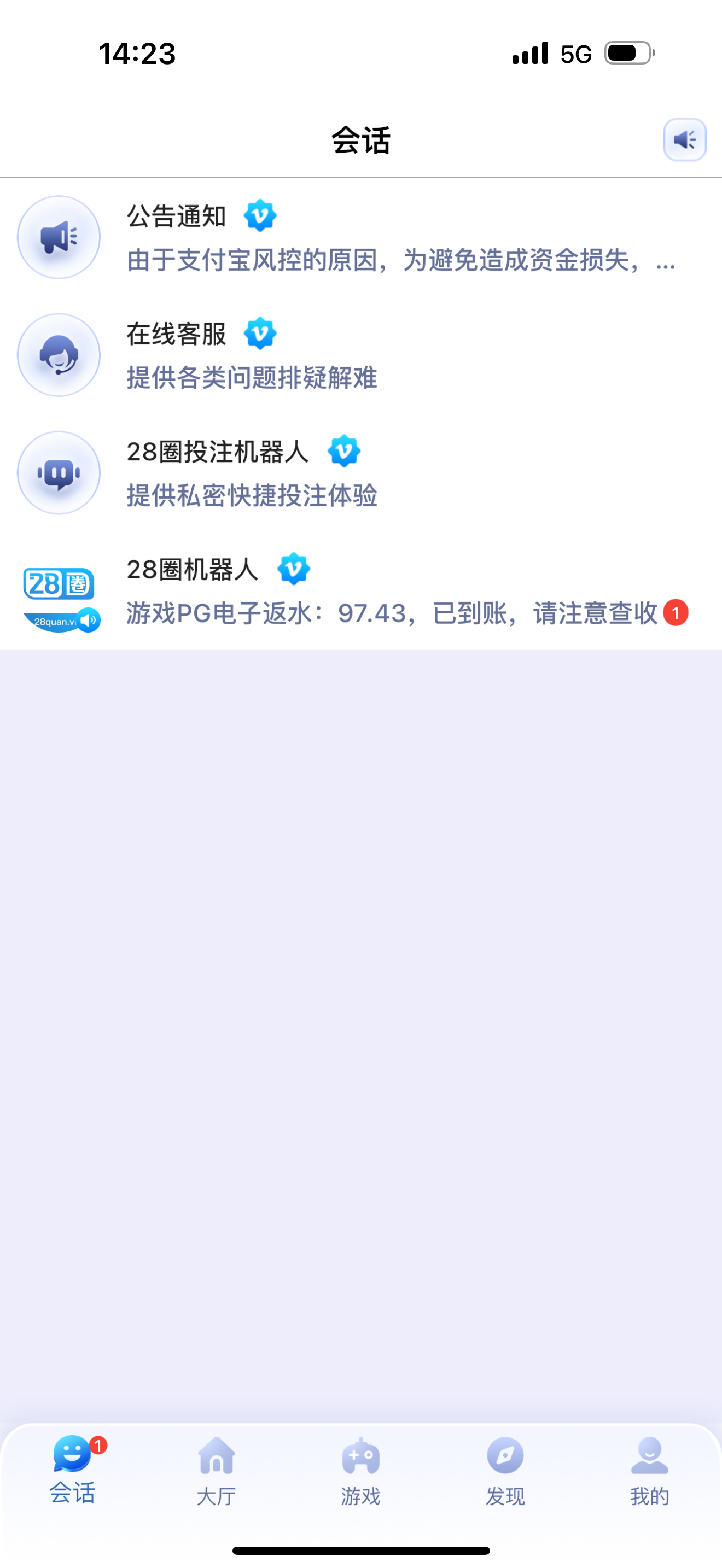Open the 28圈投注机器人 conversation

pyautogui.click(x=360, y=473)
